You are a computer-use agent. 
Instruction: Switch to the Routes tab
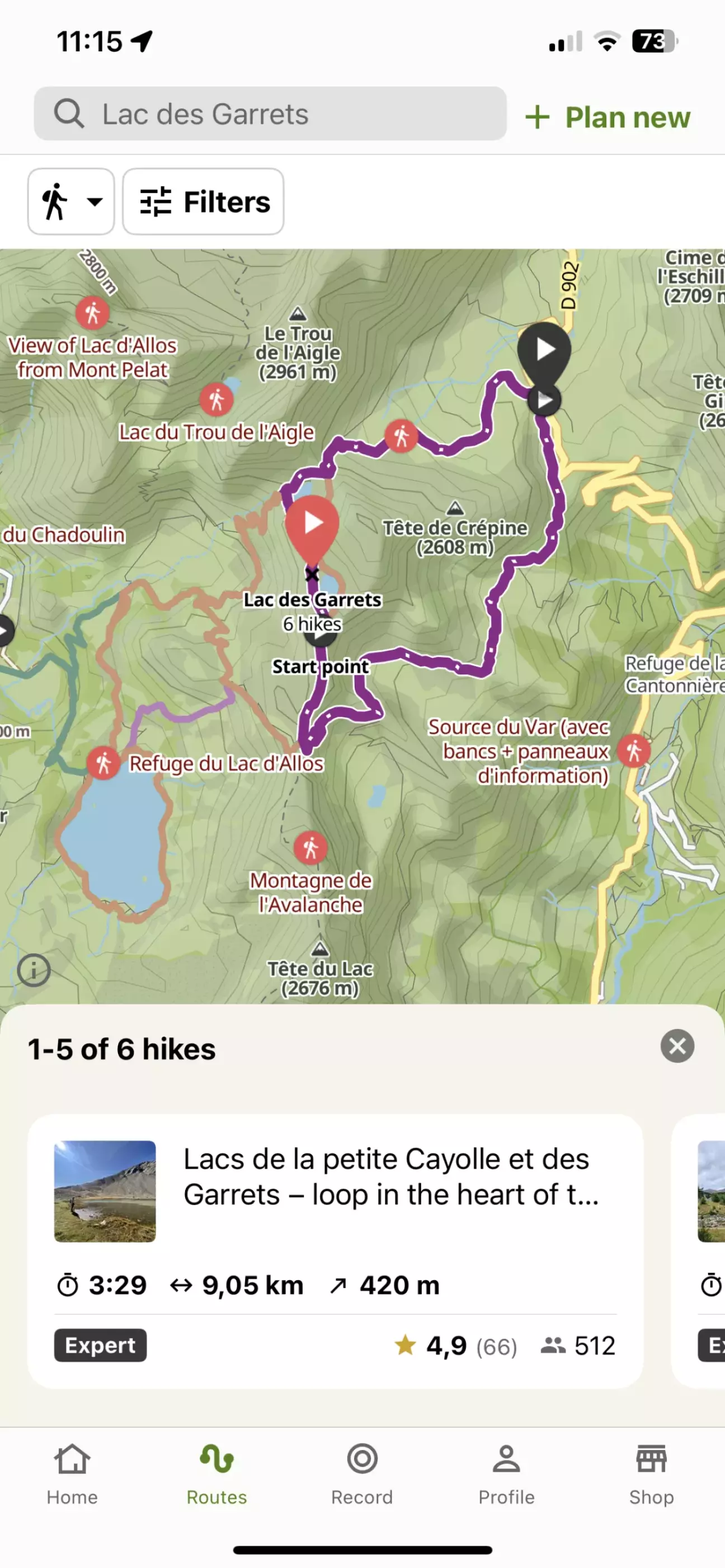pyautogui.click(x=216, y=1473)
